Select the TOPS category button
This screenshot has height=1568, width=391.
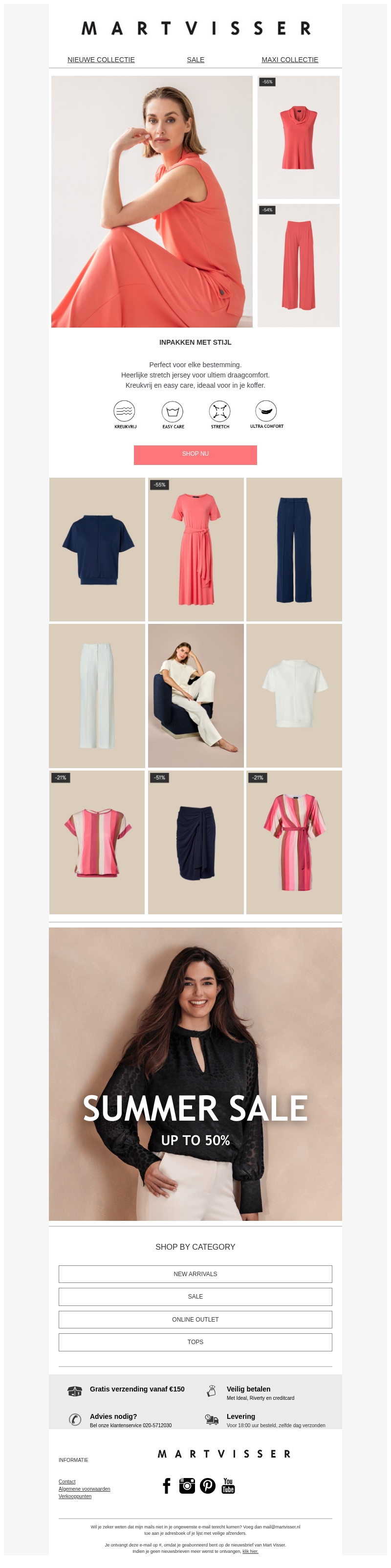point(195,1342)
